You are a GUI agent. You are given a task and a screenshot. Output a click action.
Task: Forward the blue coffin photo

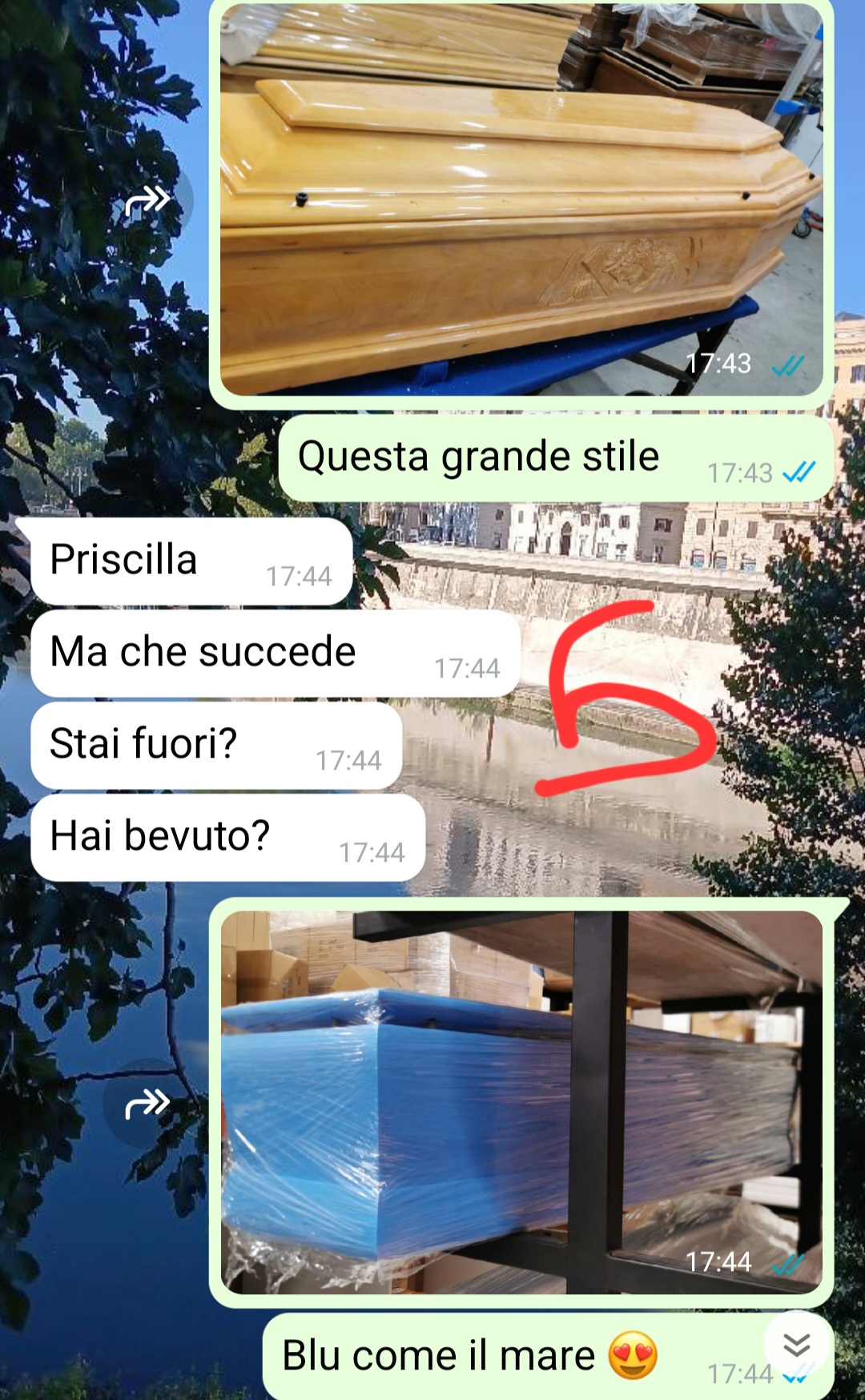coord(148,1104)
